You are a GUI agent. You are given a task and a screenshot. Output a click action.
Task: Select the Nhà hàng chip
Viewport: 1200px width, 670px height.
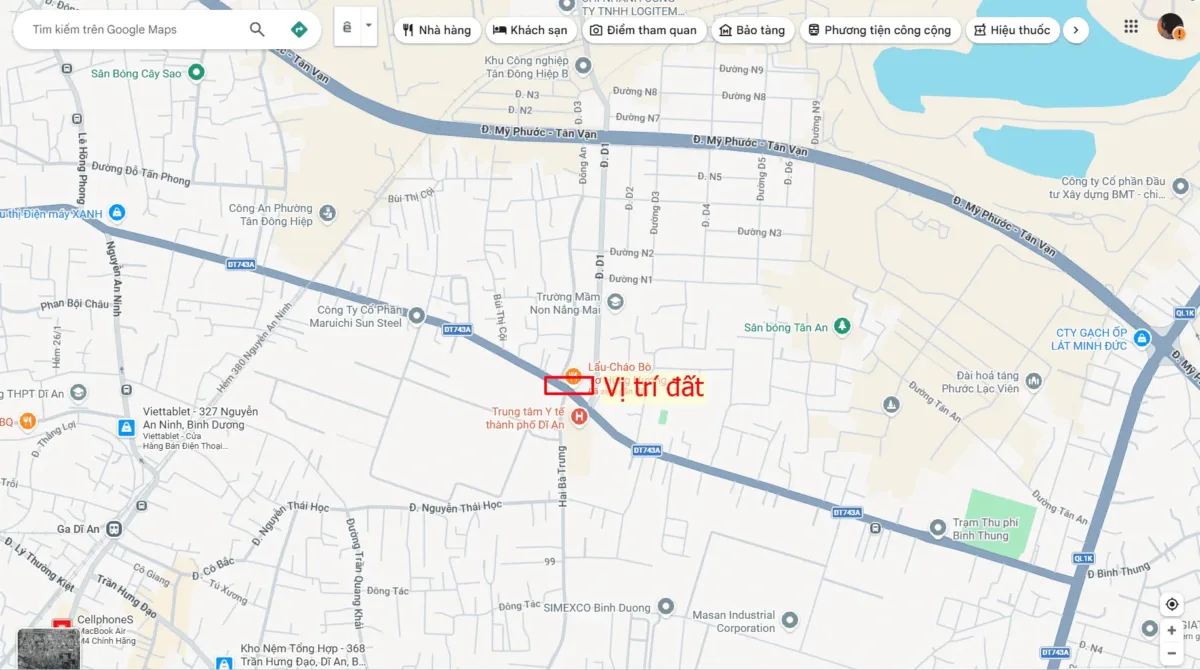point(437,30)
